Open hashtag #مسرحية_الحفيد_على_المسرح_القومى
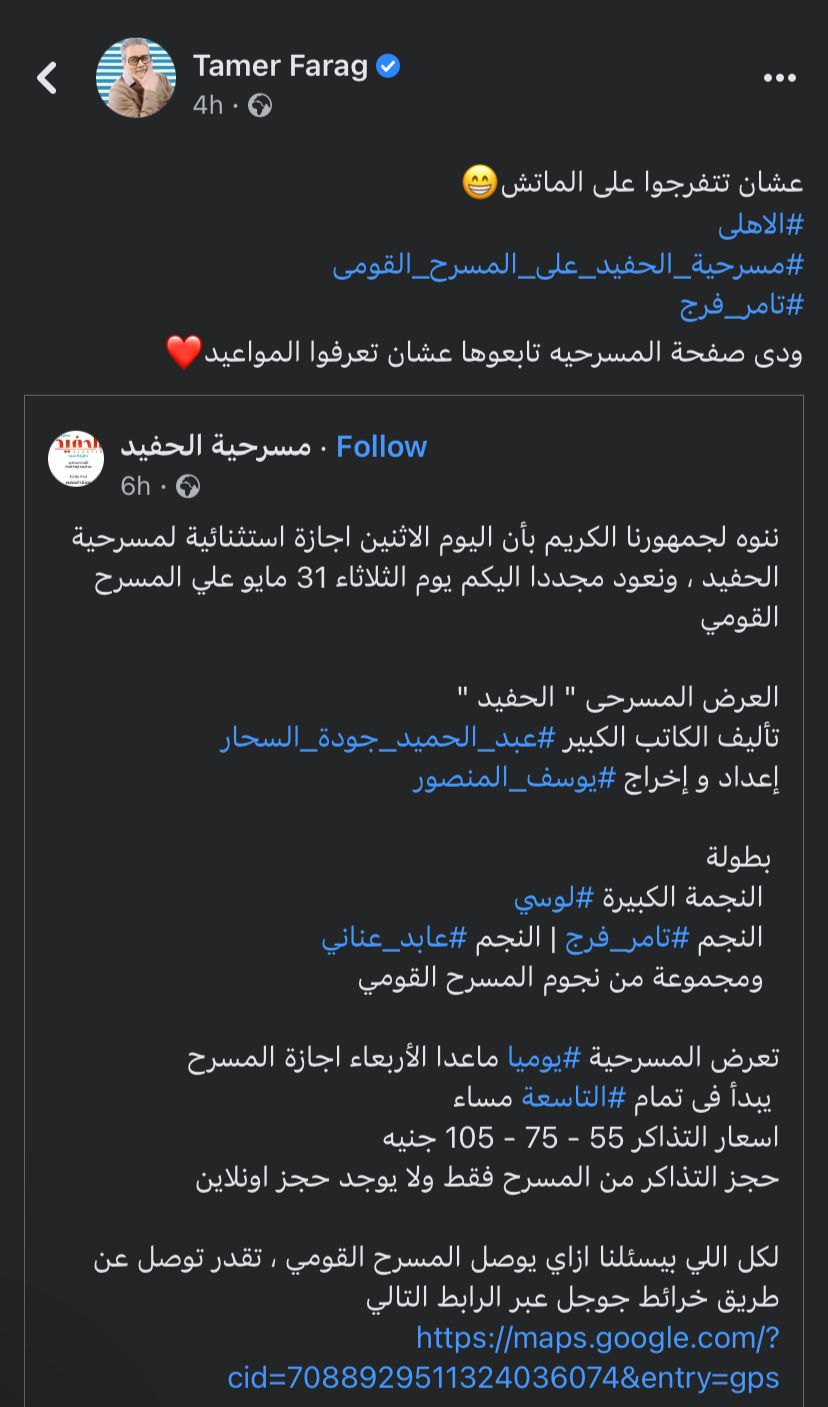The width and height of the screenshot is (828, 1407). point(568,266)
